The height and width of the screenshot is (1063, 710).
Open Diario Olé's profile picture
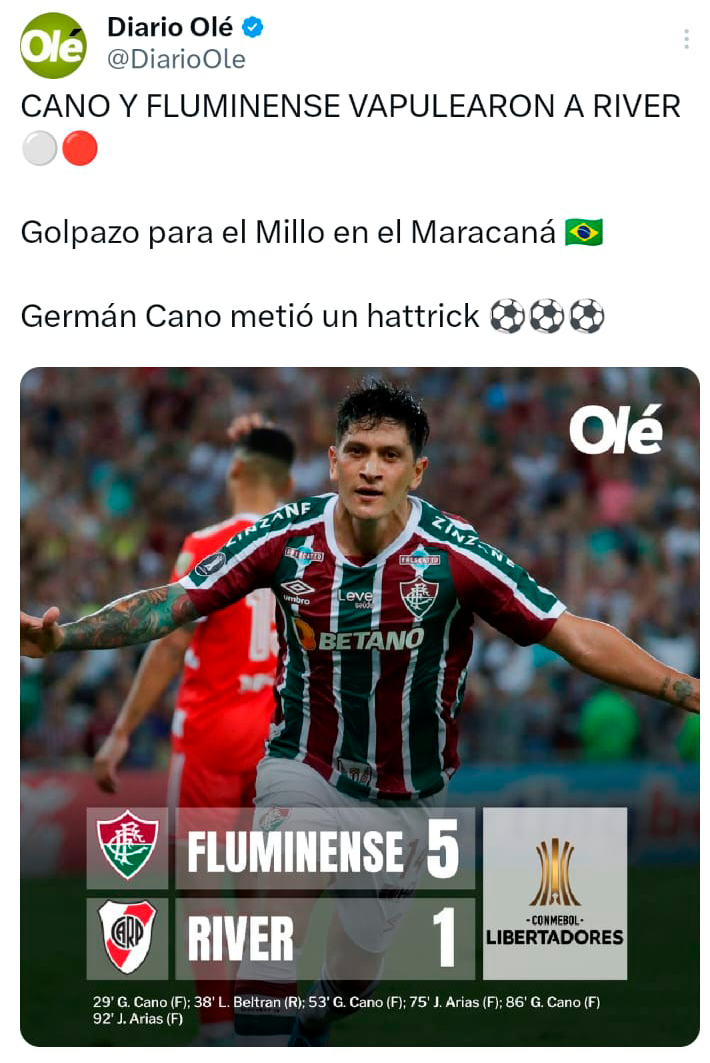coord(53,45)
